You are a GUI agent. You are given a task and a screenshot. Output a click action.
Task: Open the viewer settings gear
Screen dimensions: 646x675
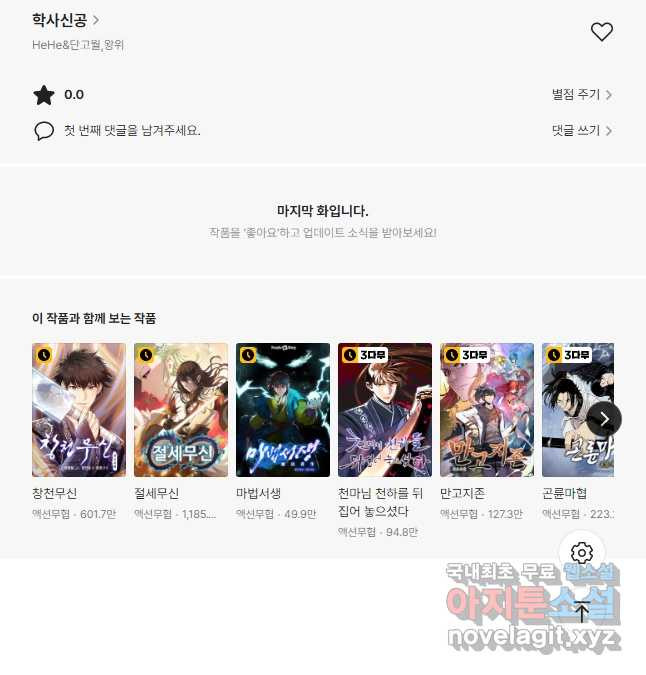(x=582, y=552)
